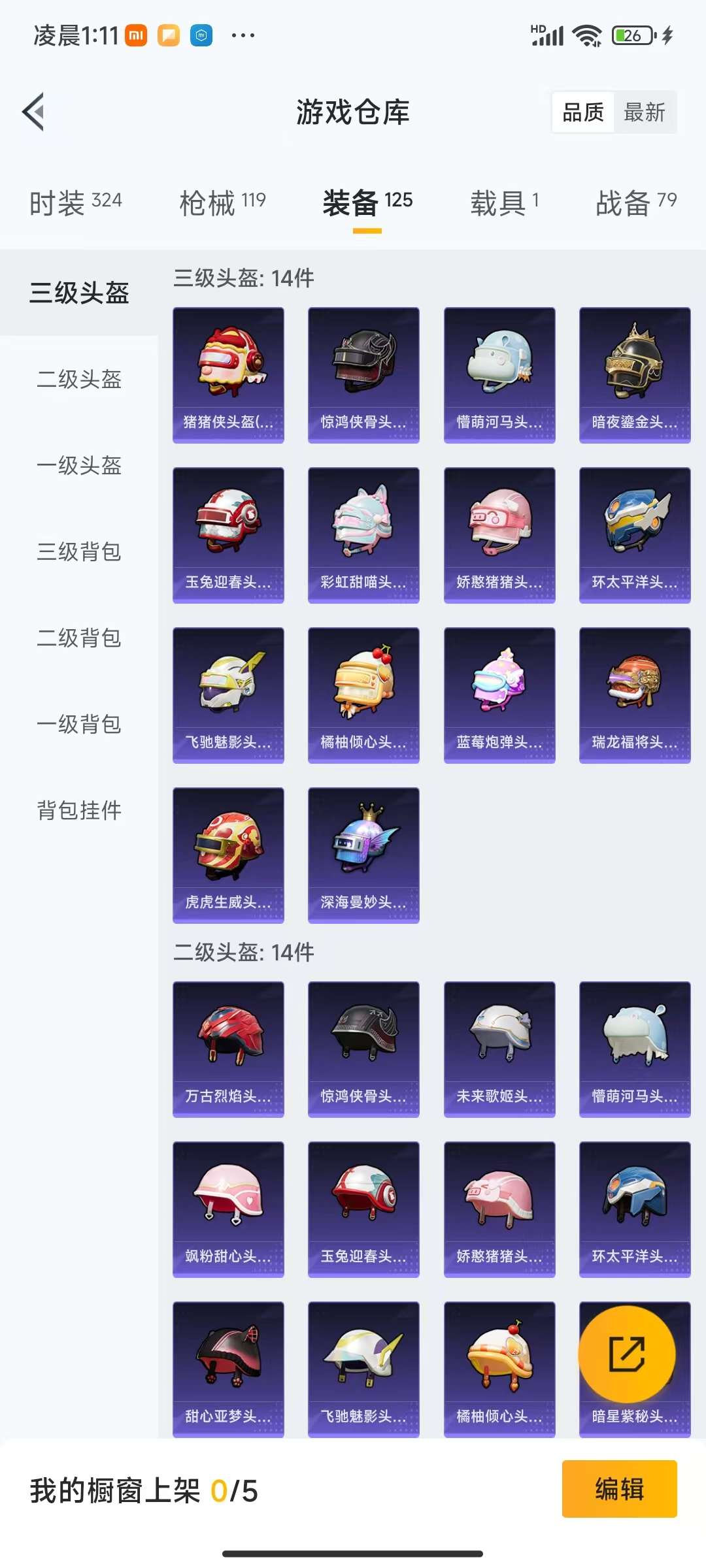
Task: Switch to the 时装 tab
Action: click(x=76, y=203)
